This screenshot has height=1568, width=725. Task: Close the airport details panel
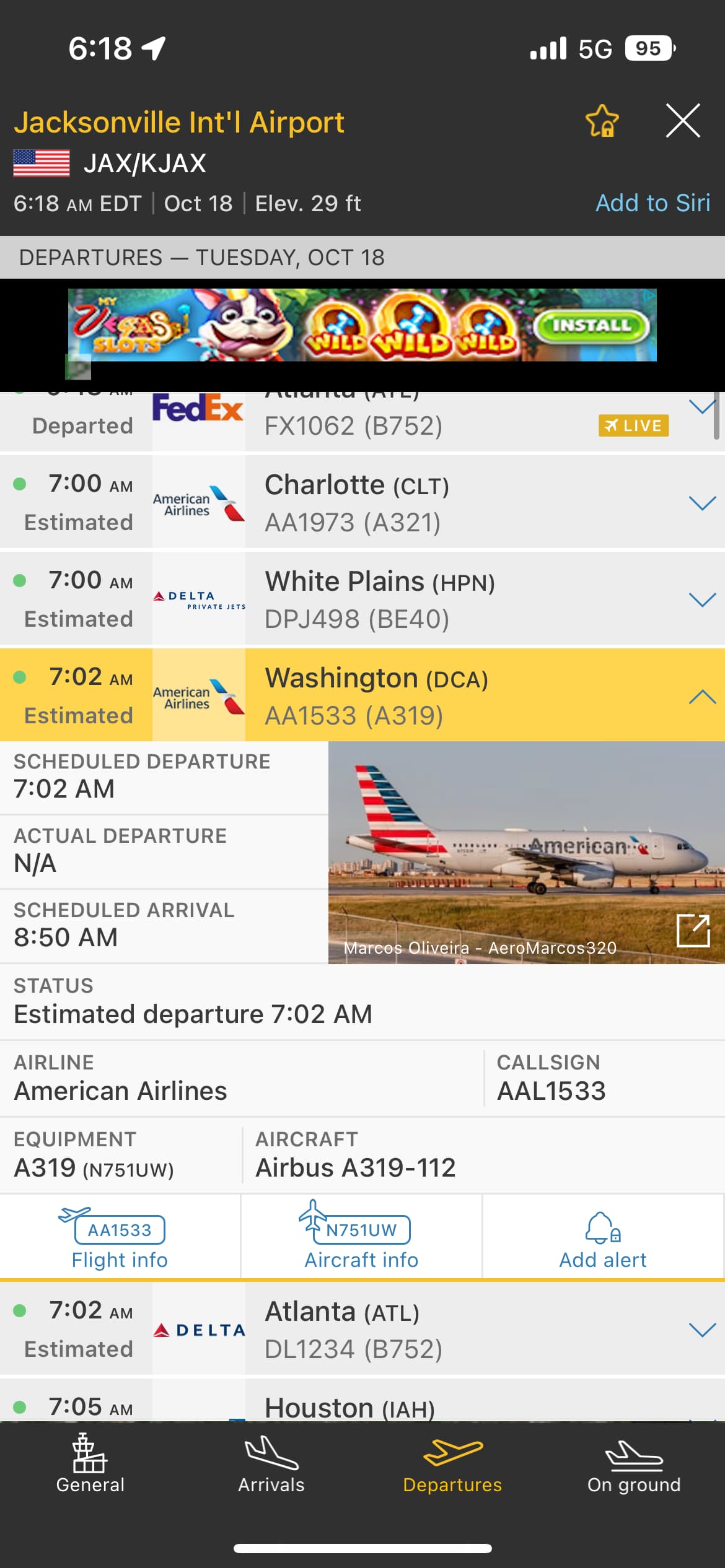tap(683, 121)
